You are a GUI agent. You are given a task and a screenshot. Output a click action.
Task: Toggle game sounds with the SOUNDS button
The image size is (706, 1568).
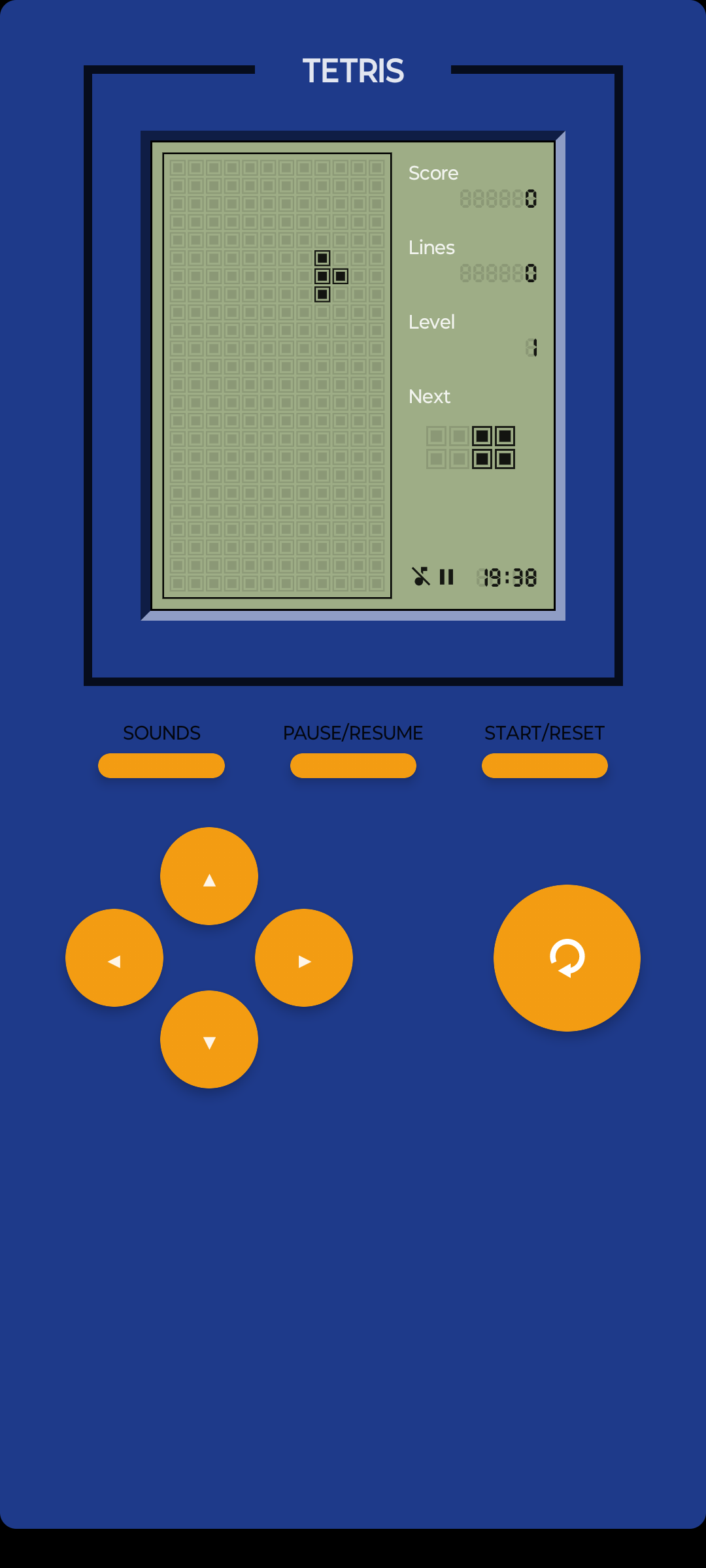tap(161, 765)
